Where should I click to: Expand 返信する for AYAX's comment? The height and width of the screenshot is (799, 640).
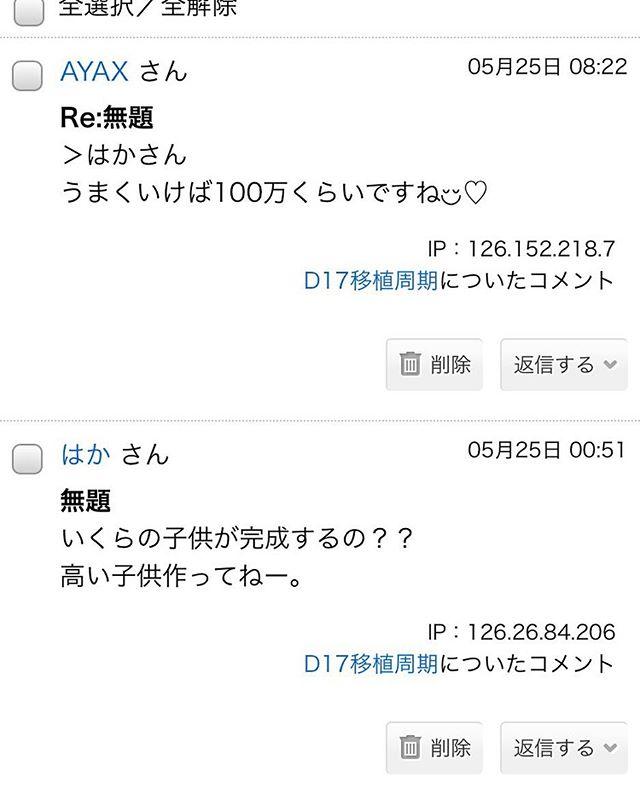pyautogui.click(x=563, y=364)
